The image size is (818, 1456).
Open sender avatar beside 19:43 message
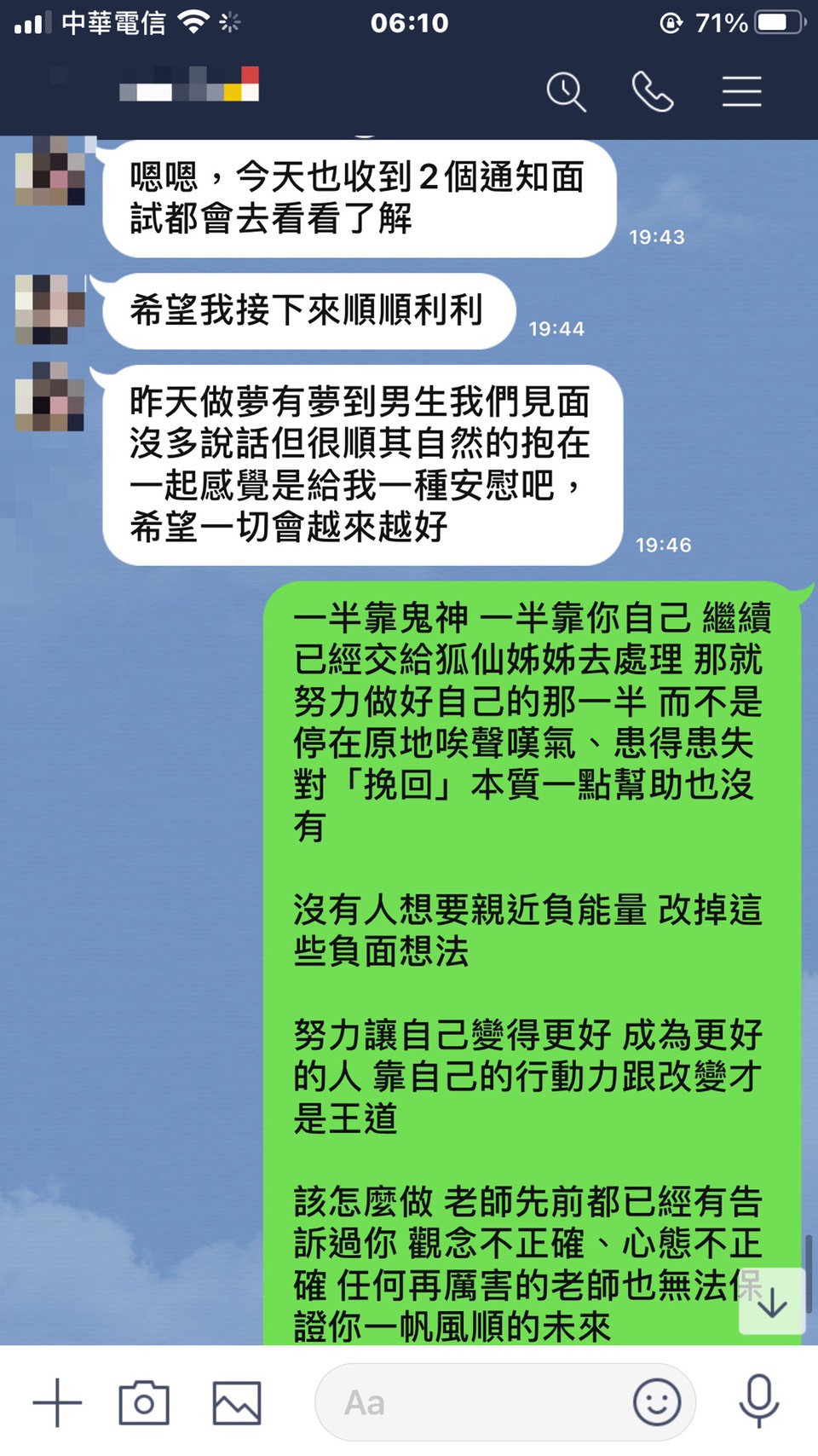click(50, 170)
